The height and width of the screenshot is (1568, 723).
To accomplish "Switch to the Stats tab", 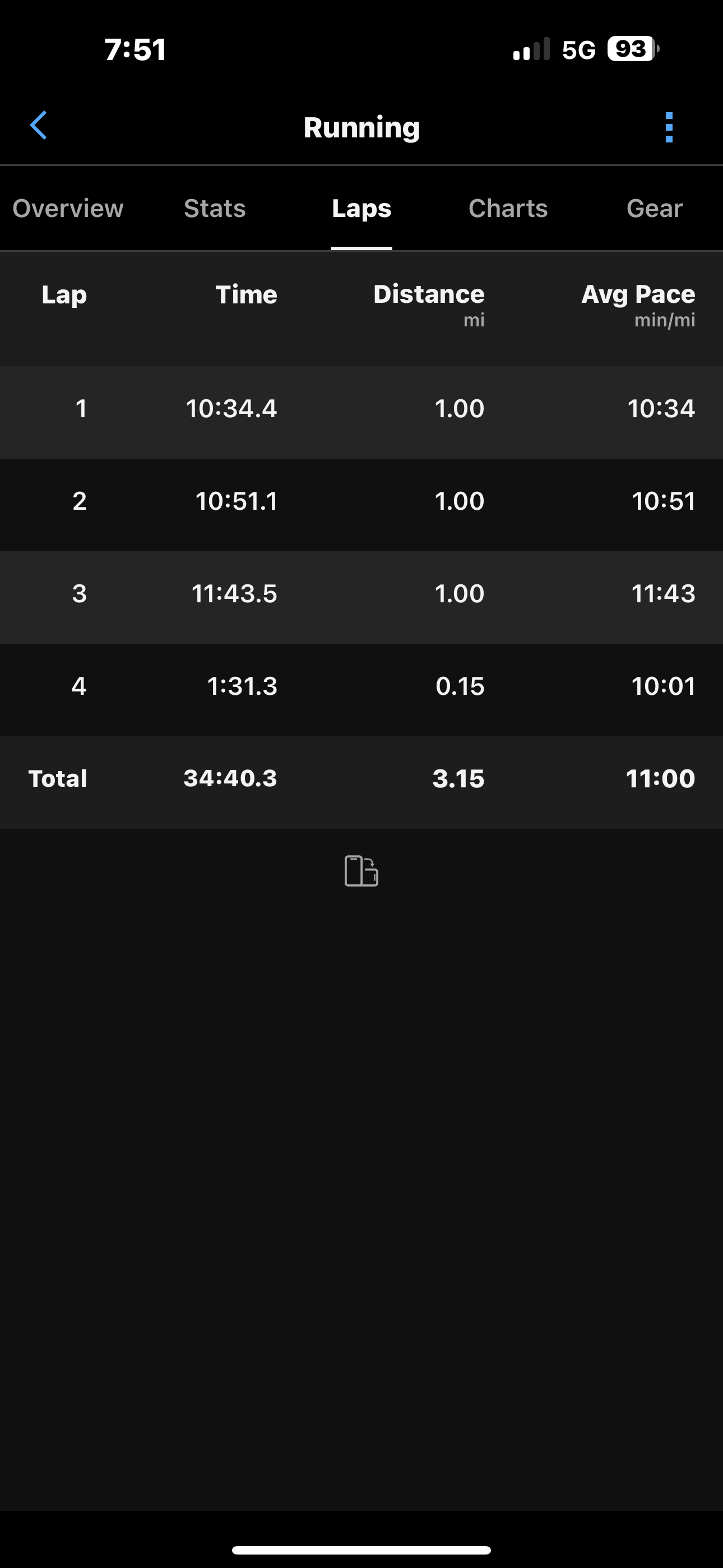I will coord(215,209).
